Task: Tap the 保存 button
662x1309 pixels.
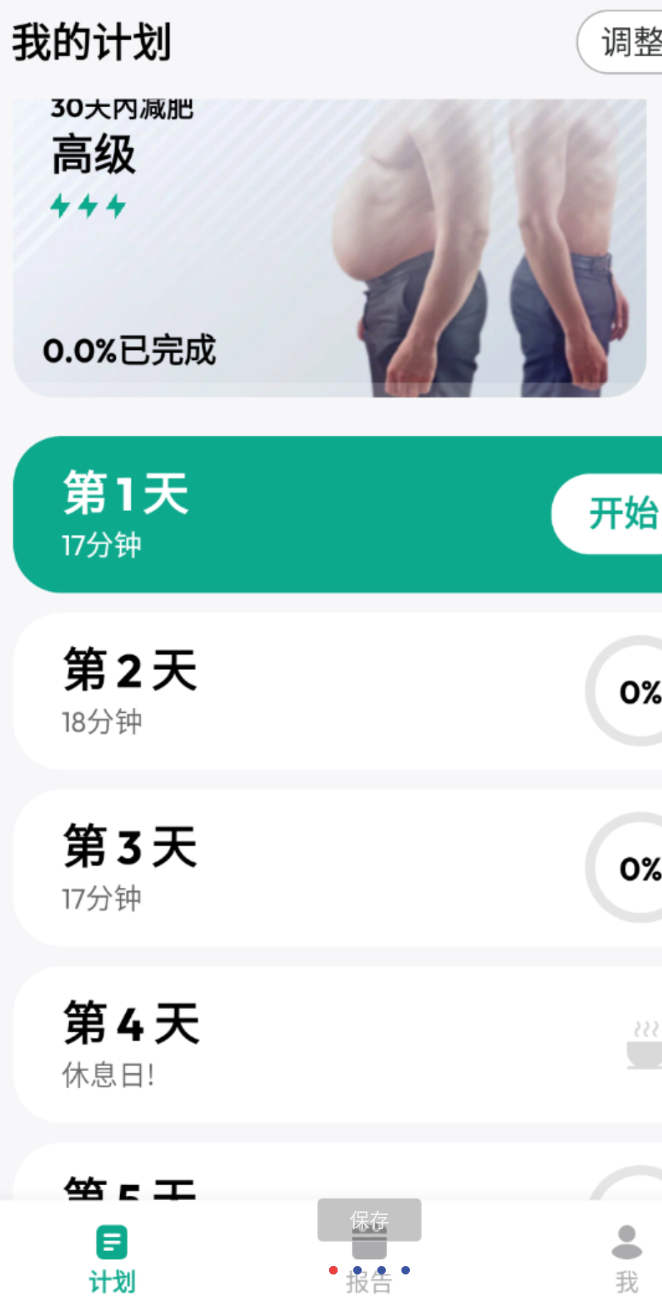Action: [369, 1220]
